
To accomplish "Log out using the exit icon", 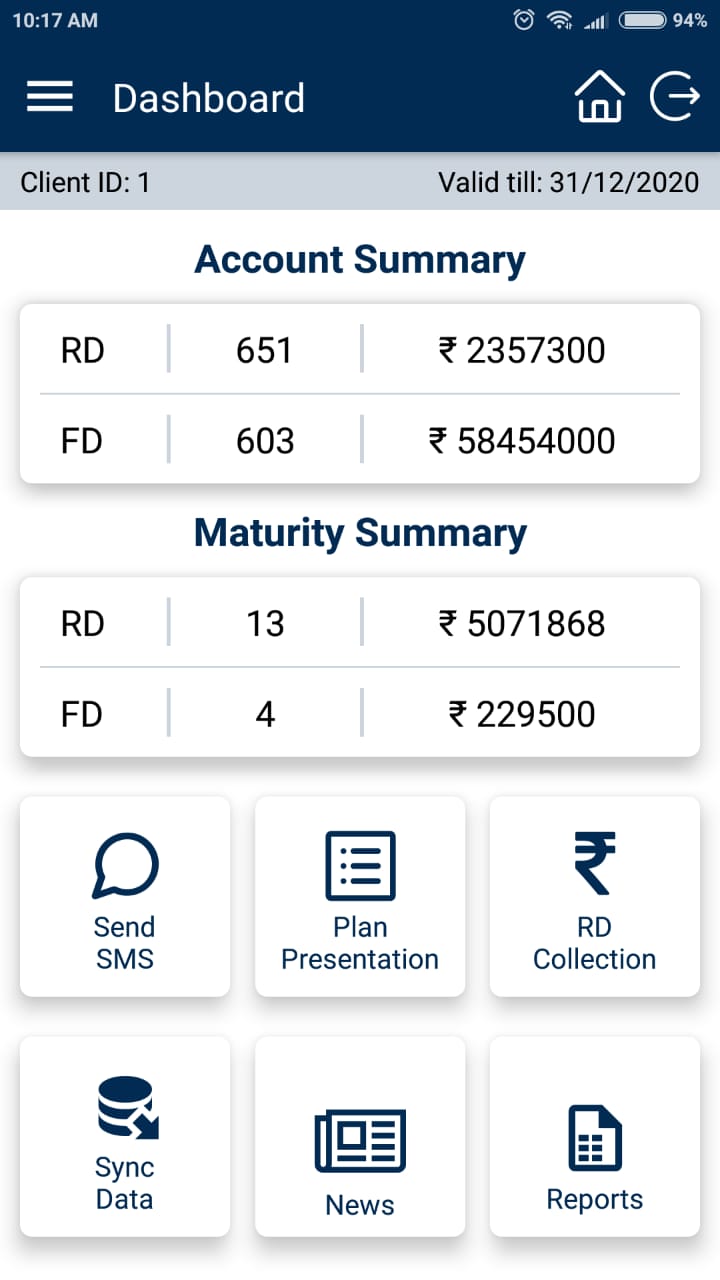I will click(x=675, y=98).
